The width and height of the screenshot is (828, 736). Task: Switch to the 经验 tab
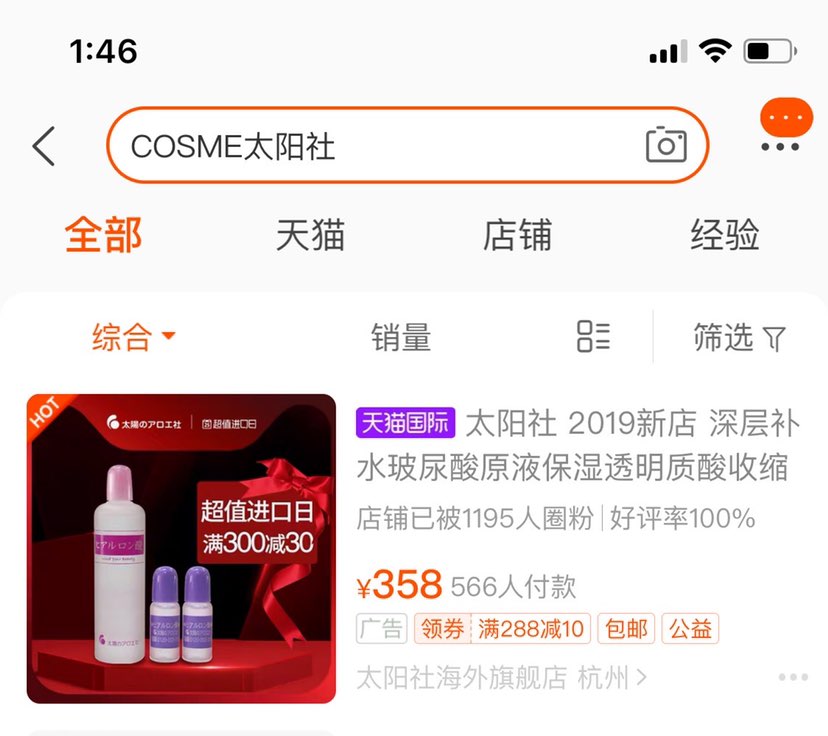[724, 235]
